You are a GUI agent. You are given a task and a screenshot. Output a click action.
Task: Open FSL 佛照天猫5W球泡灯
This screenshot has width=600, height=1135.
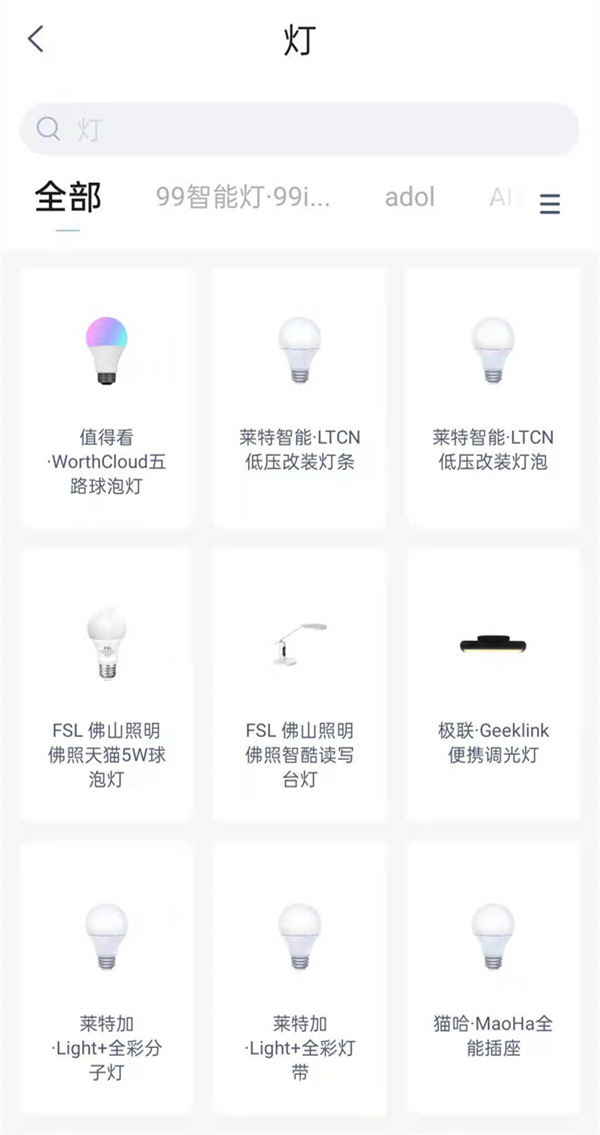click(106, 684)
